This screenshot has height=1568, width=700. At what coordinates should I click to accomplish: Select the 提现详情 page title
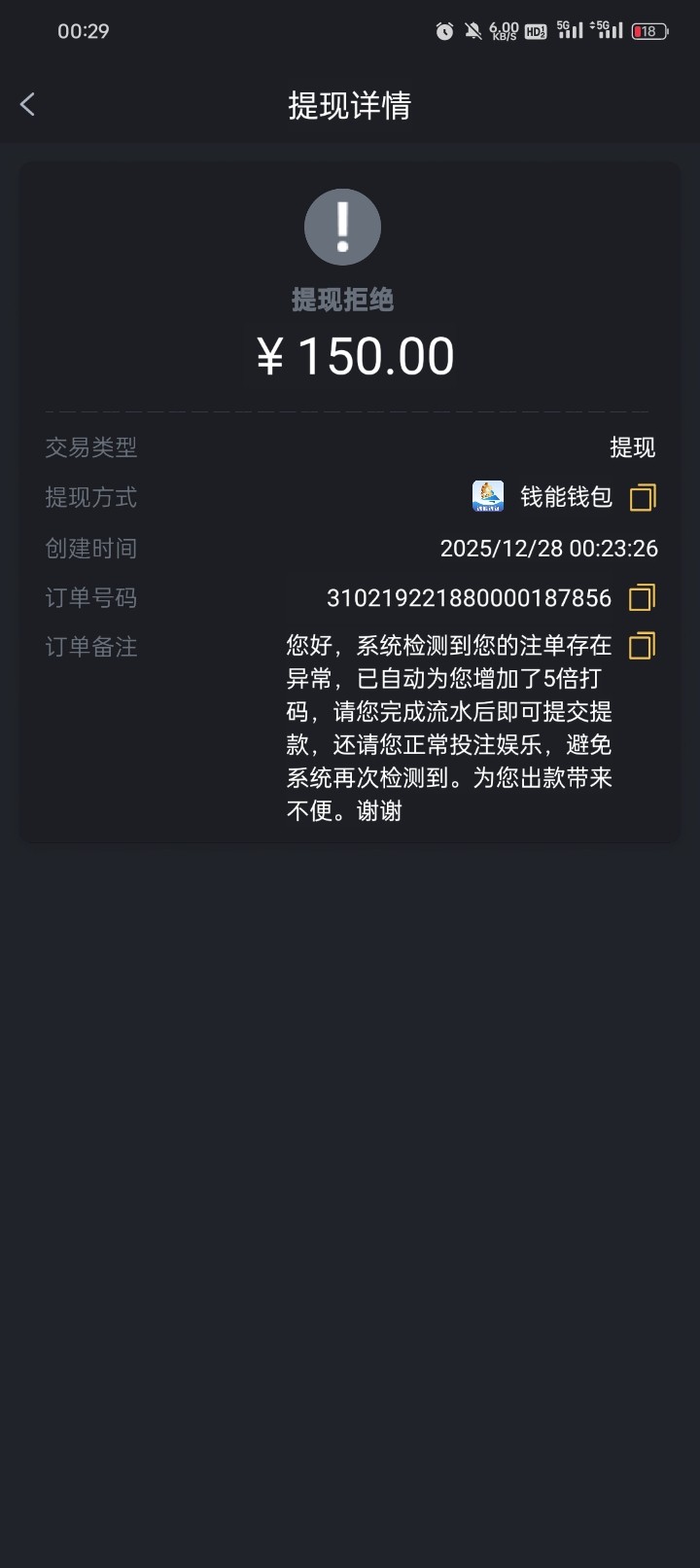350,104
